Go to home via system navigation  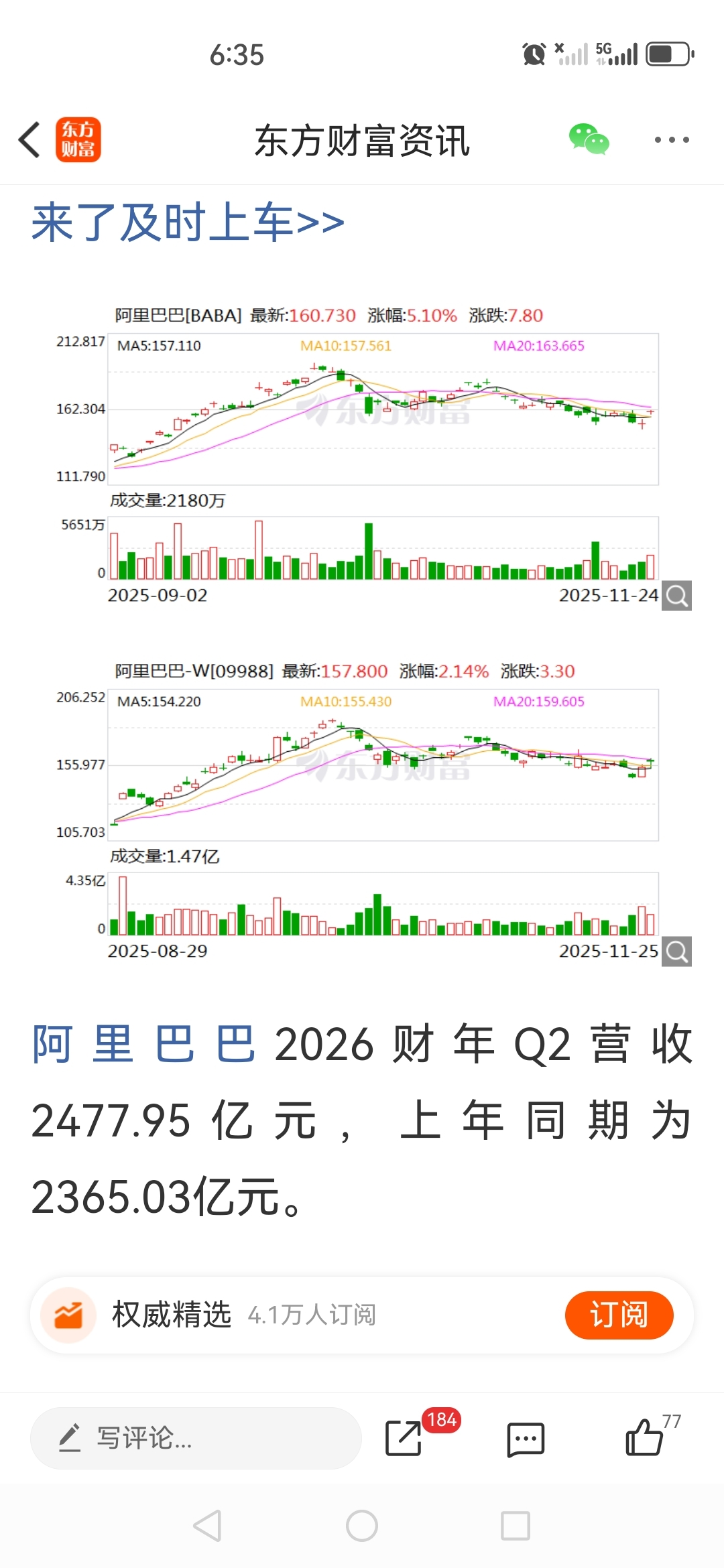(362, 1526)
